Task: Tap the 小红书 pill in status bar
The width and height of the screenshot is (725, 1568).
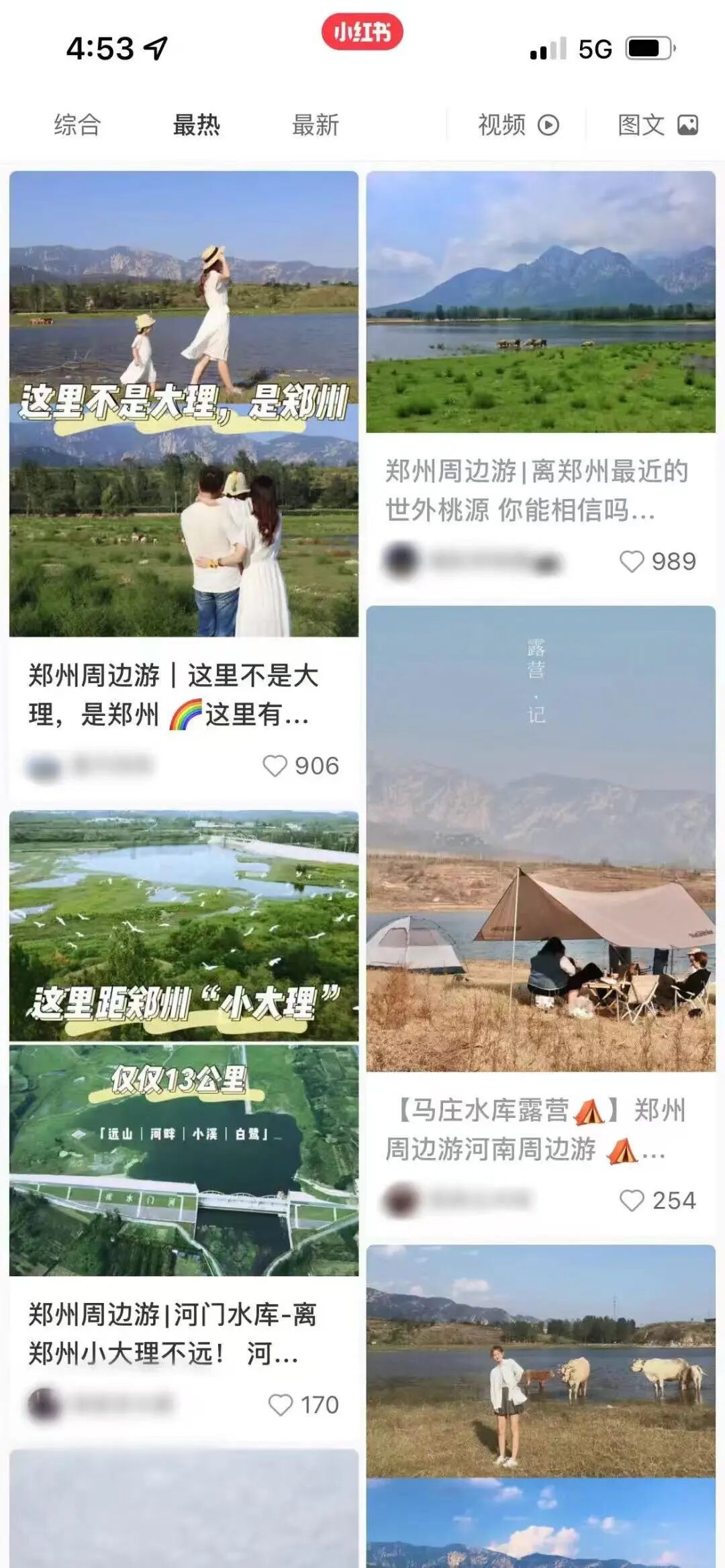Action: point(362,32)
